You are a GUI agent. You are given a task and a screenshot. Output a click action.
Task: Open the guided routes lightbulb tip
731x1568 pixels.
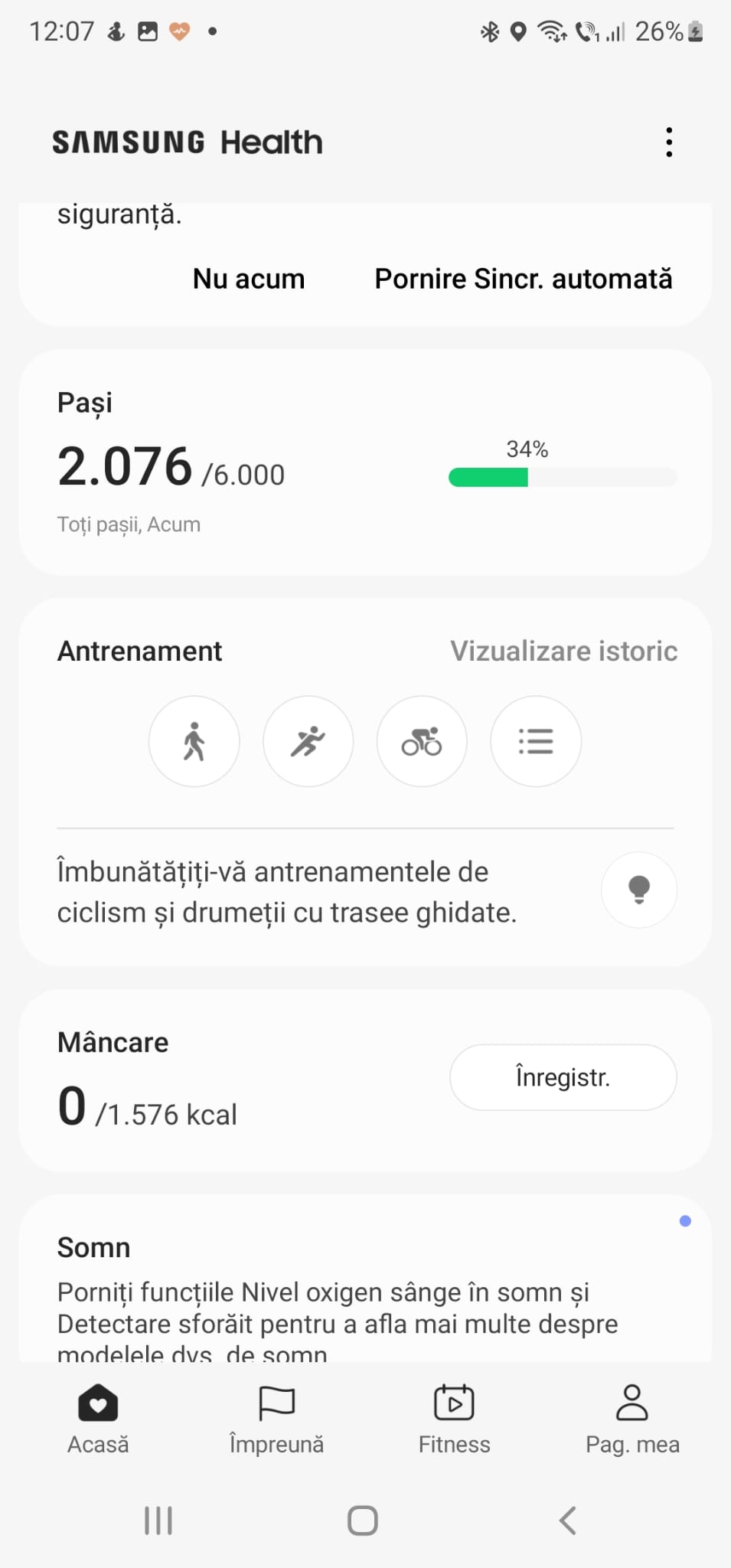click(x=638, y=890)
